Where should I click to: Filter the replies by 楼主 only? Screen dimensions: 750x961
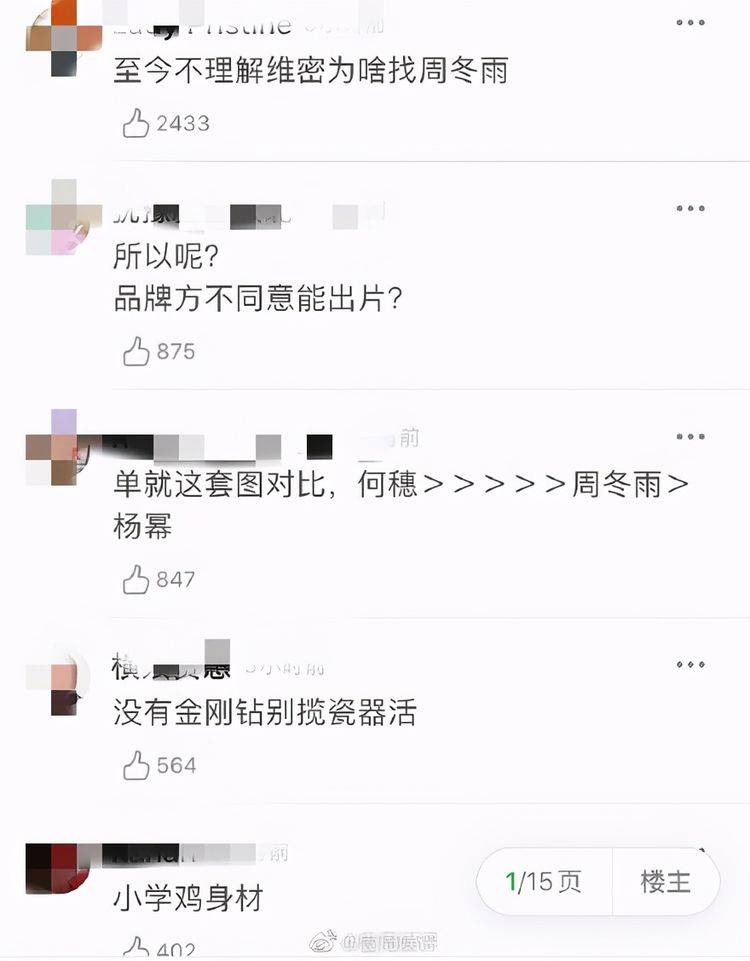tap(665, 882)
